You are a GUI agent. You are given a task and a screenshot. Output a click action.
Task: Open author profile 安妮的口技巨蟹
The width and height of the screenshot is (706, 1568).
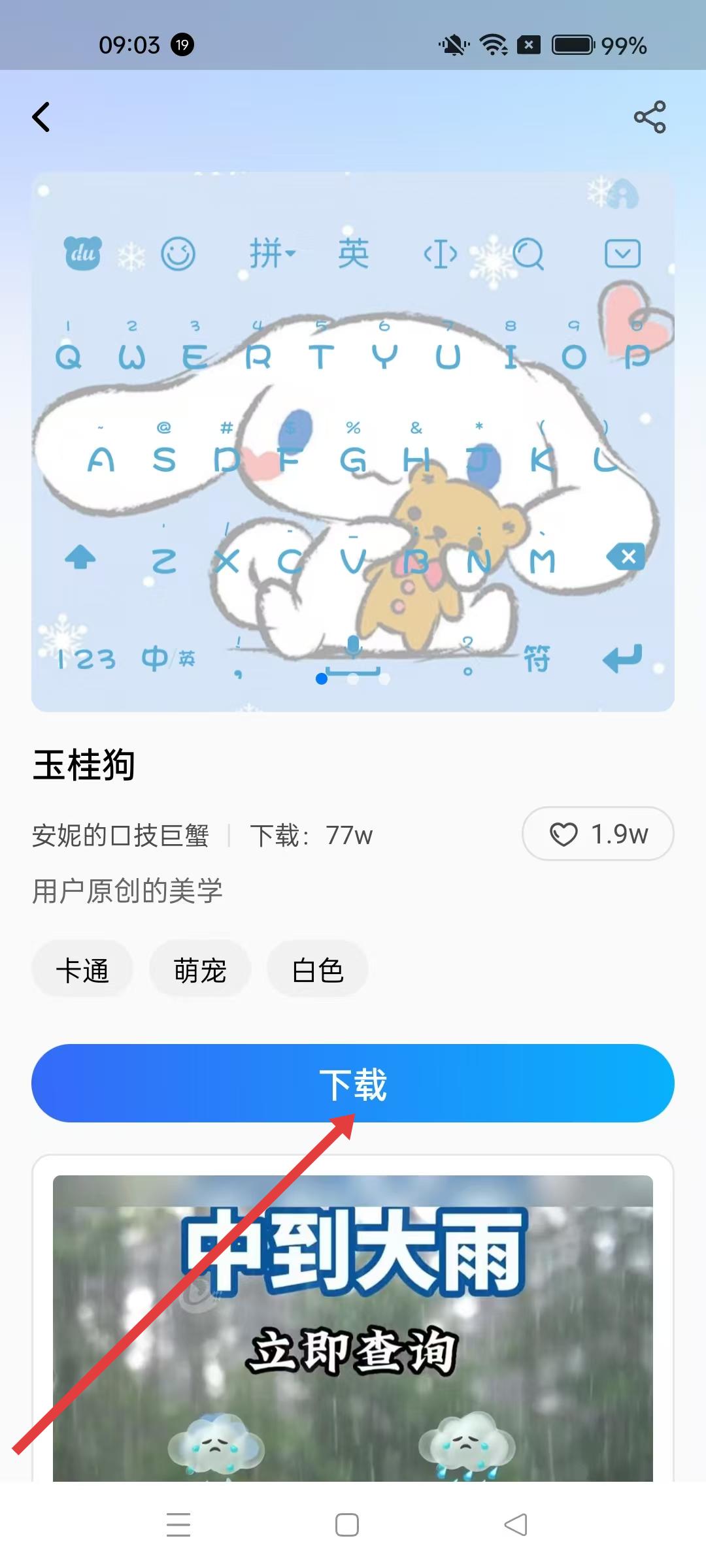click(x=120, y=837)
